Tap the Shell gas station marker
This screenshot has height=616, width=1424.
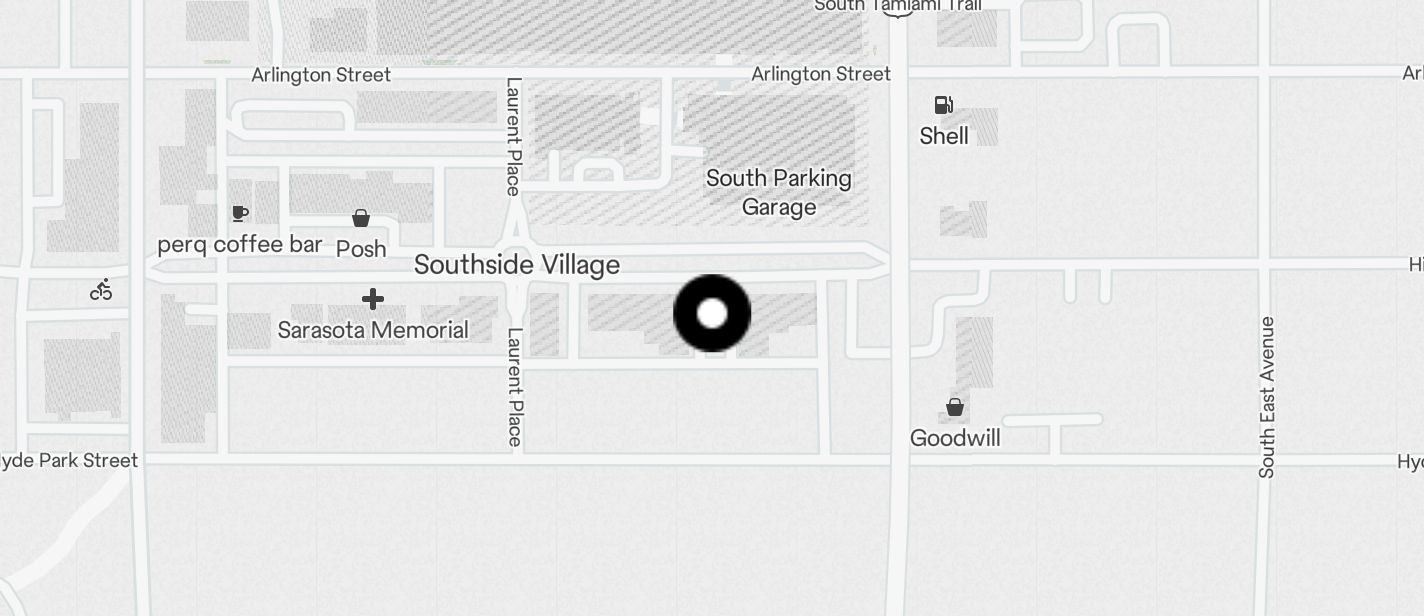pos(943,105)
